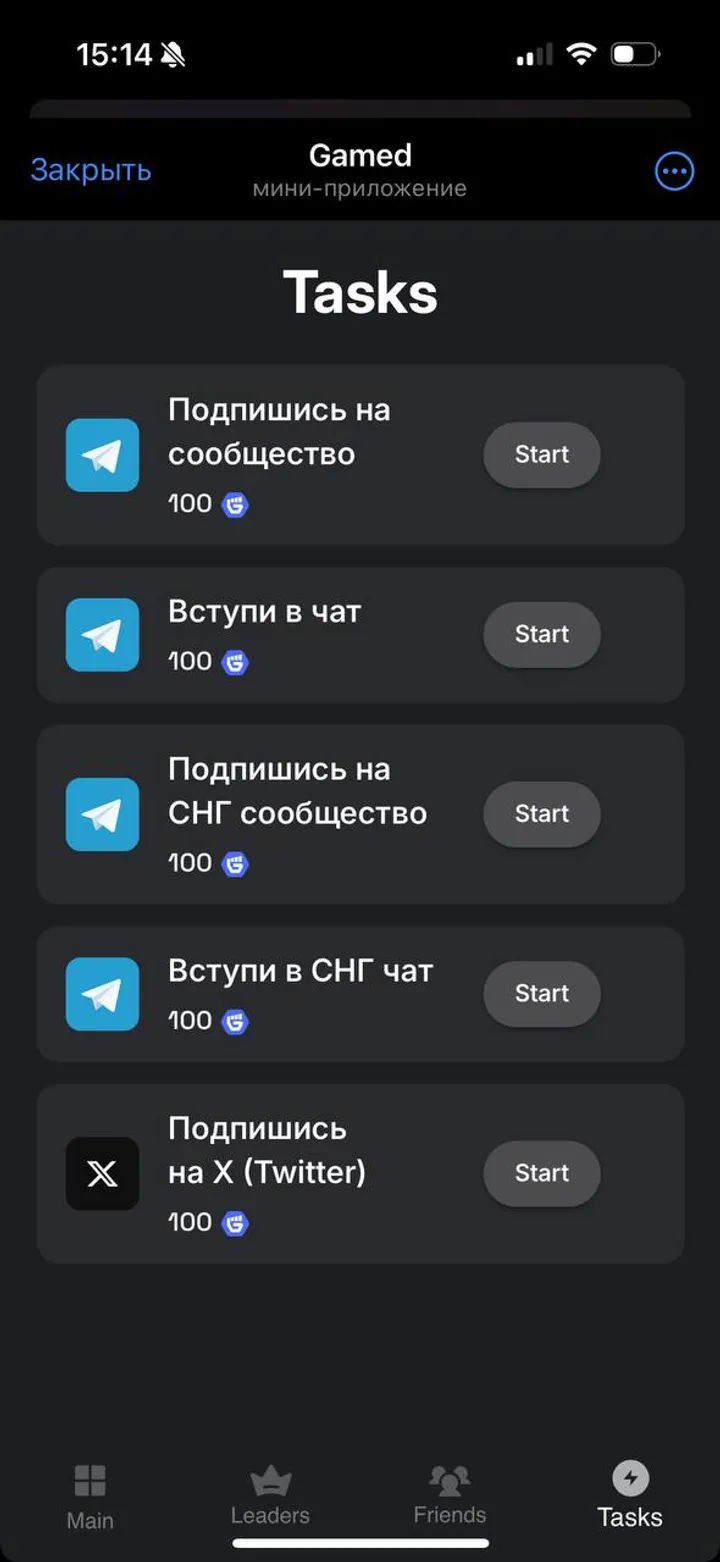Start the 'Вступи в чат' task
Screen dimensions: 720x1562
[541, 634]
